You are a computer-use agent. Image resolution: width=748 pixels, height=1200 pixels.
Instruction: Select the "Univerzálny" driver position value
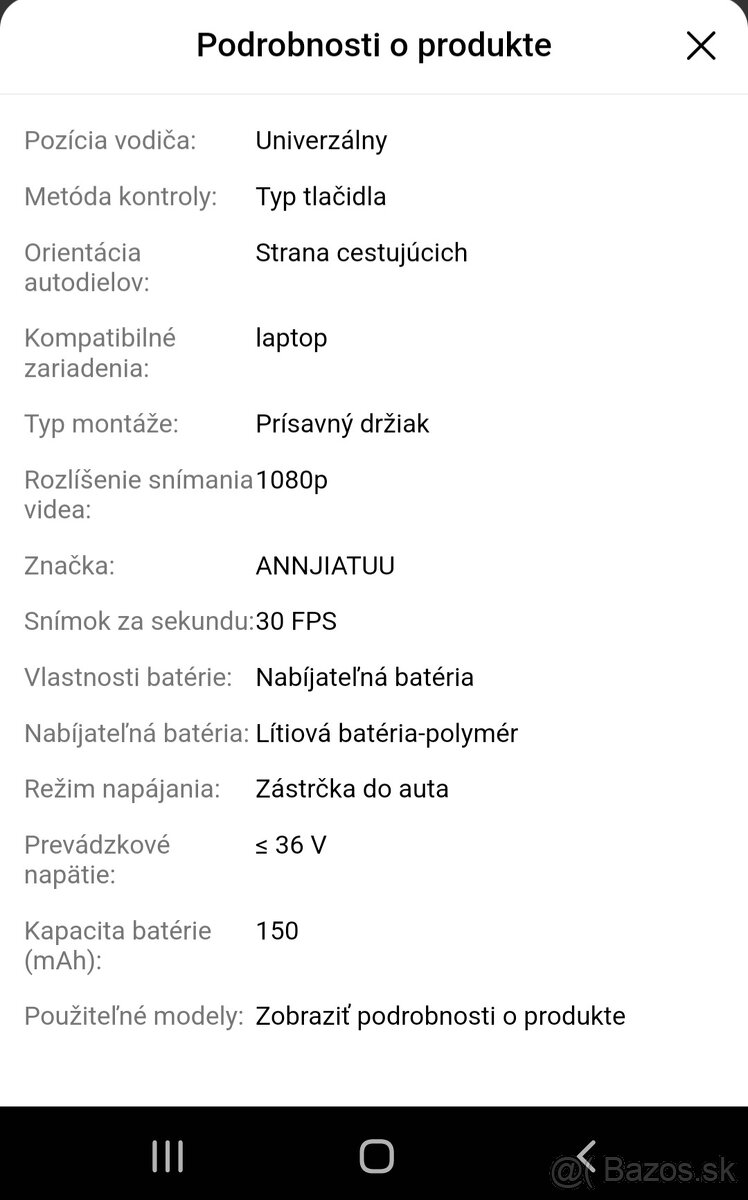pyautogui.click(x=321, y=140)
